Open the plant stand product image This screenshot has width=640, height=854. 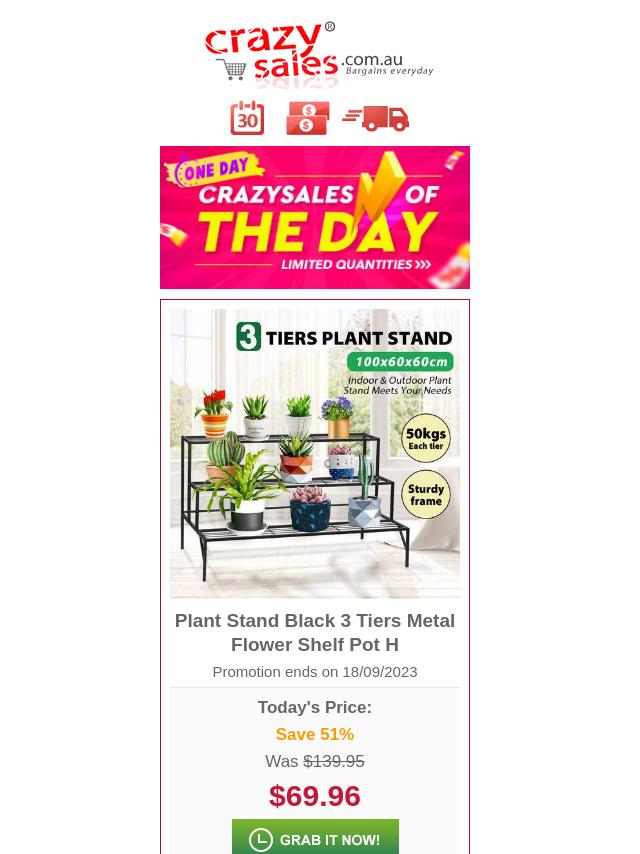coord(315,453)
